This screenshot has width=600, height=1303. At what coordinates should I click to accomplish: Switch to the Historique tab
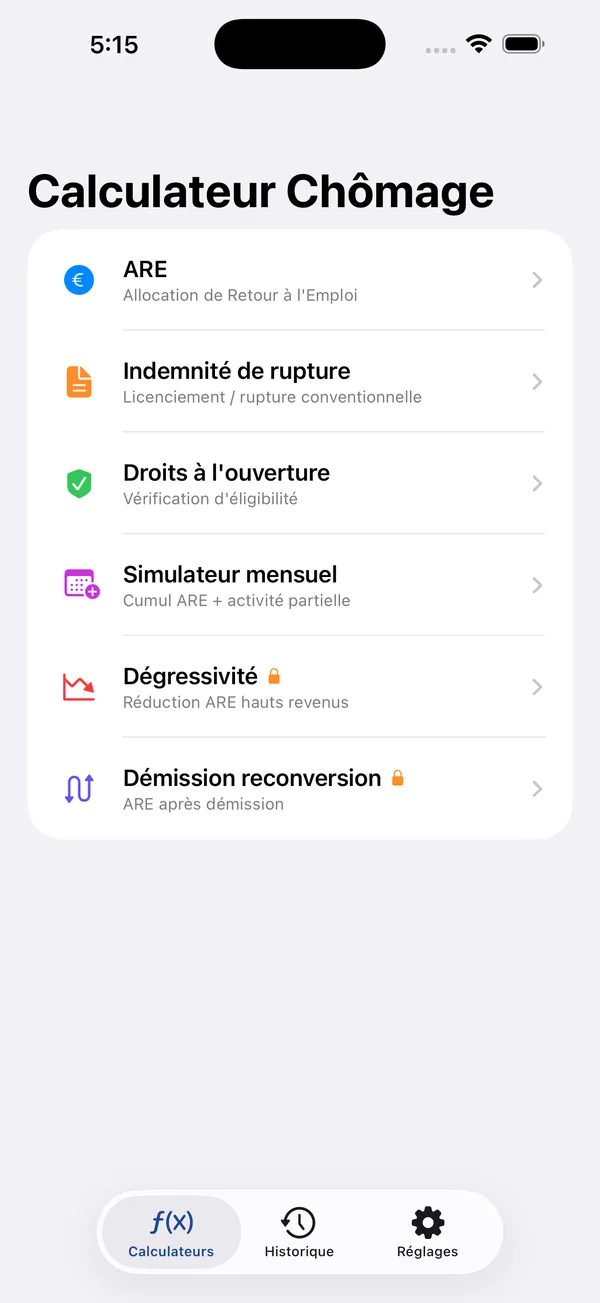pyautogui.click(x=299, y=1232)
